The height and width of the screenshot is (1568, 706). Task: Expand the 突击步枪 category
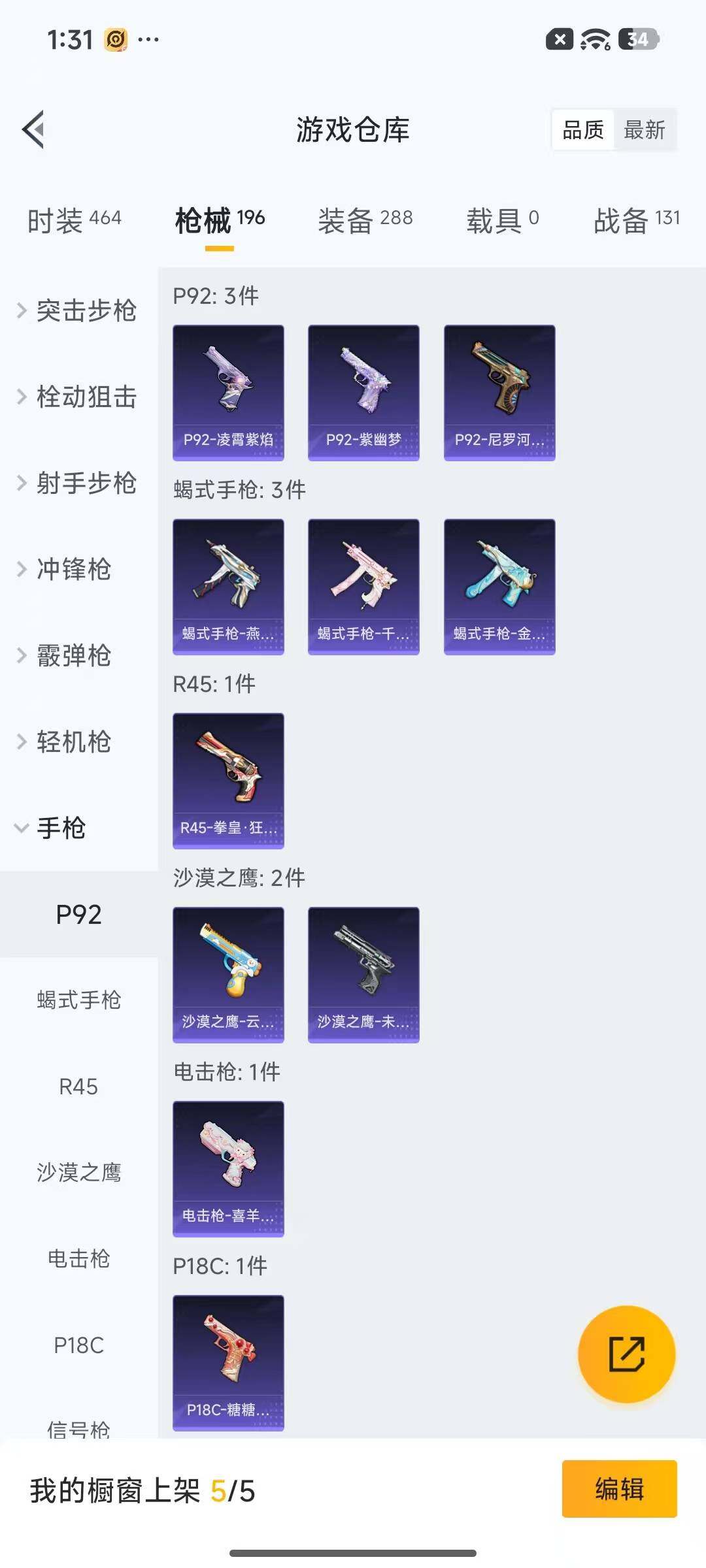tap(87, 312)
